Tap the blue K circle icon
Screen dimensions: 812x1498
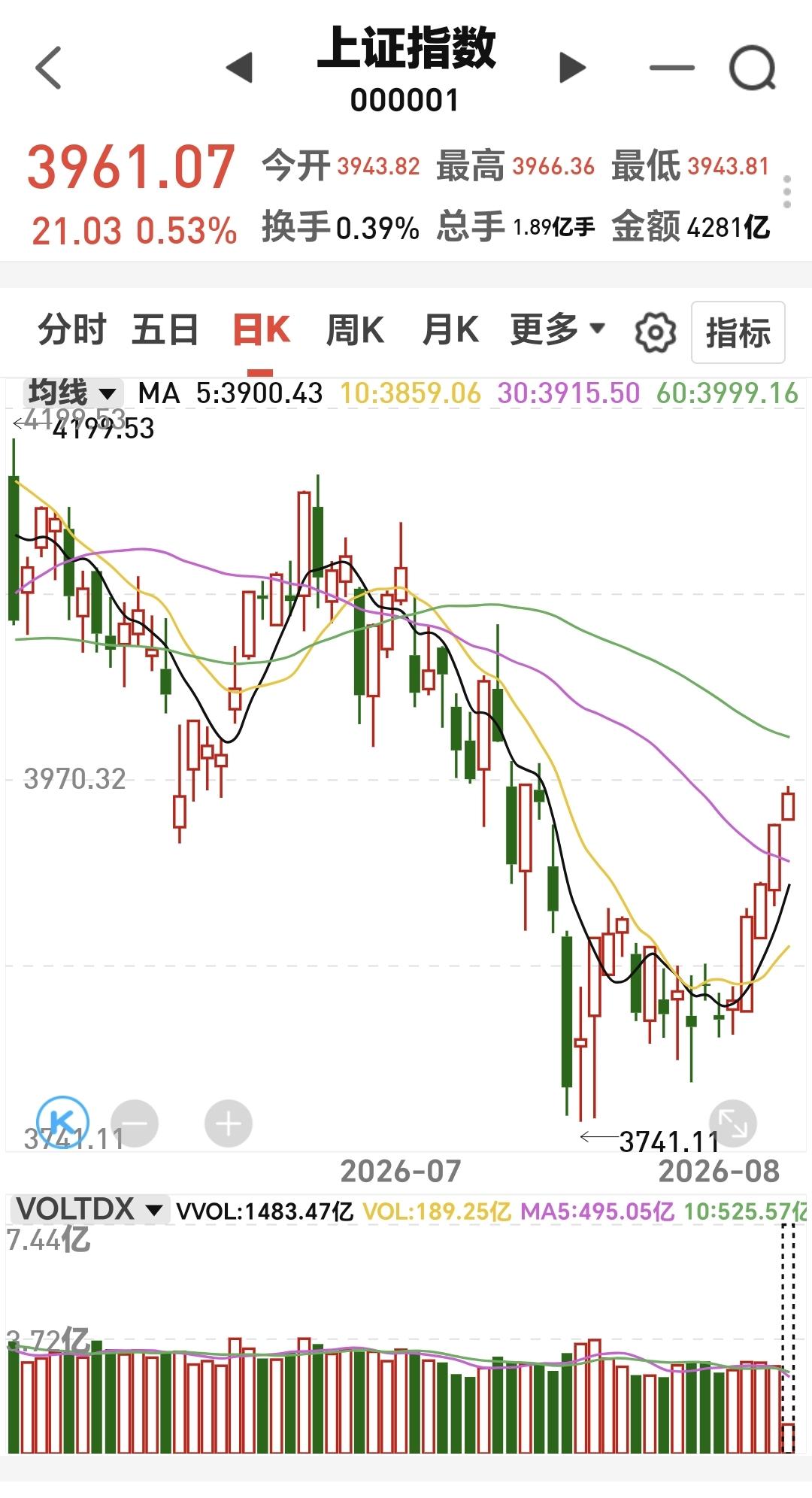click(62, 1122)
